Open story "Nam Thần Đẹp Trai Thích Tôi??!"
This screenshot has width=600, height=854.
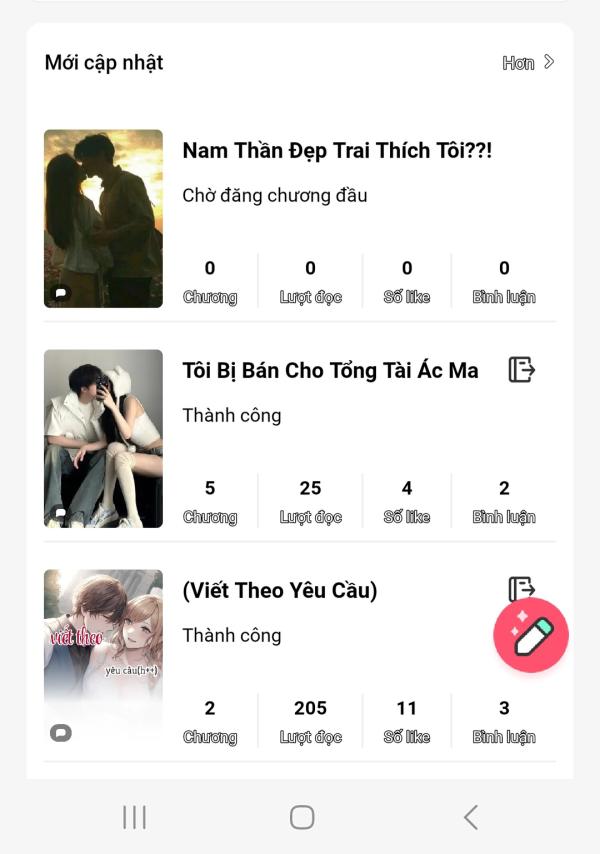coord(337,151)
